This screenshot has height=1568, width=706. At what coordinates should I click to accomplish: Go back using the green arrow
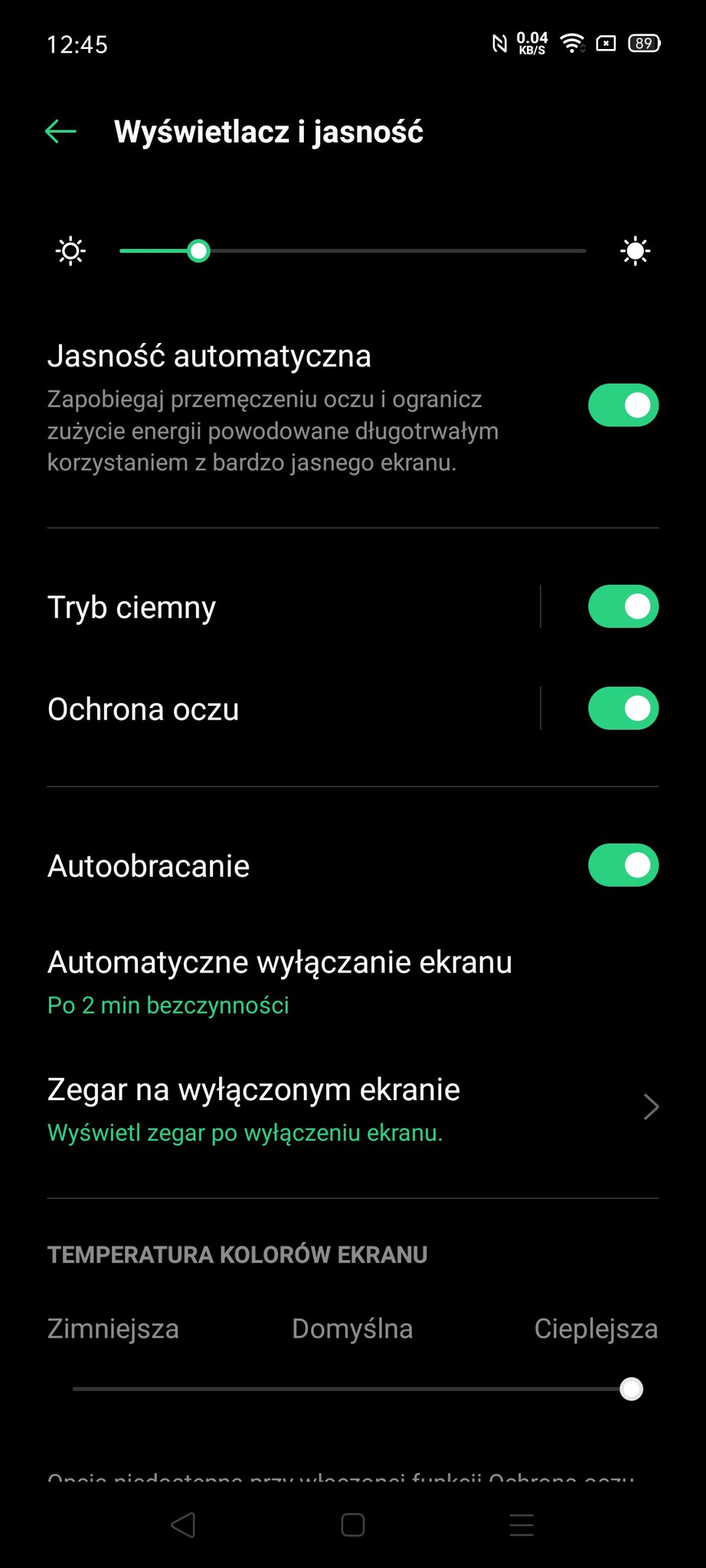pyautogui.click(x=60, y=132)
